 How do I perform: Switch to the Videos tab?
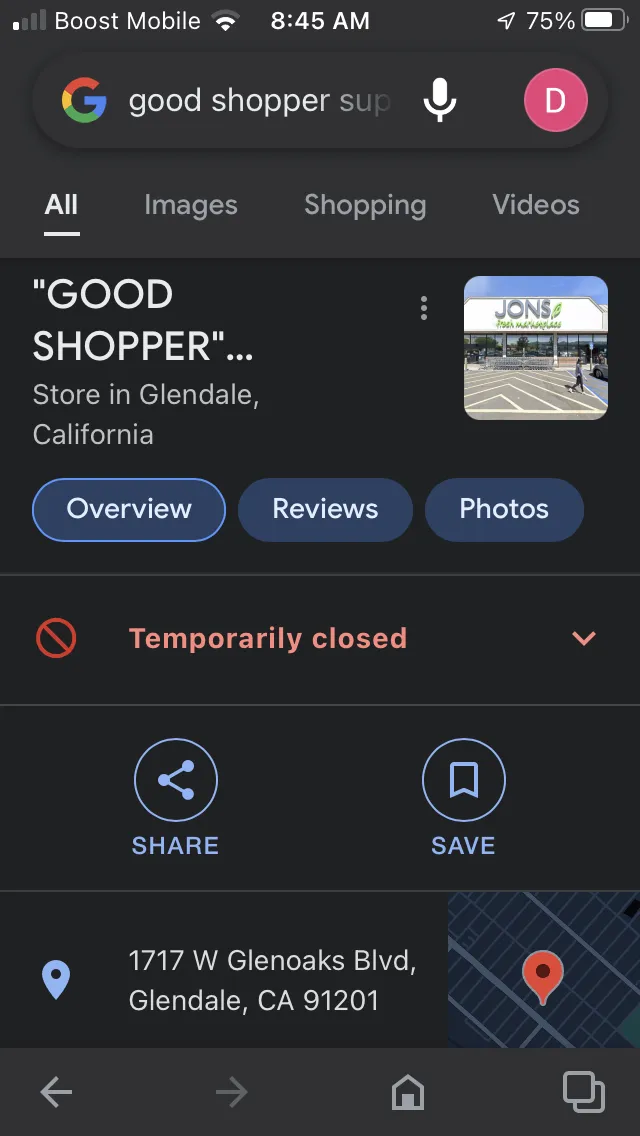point(536,205)
